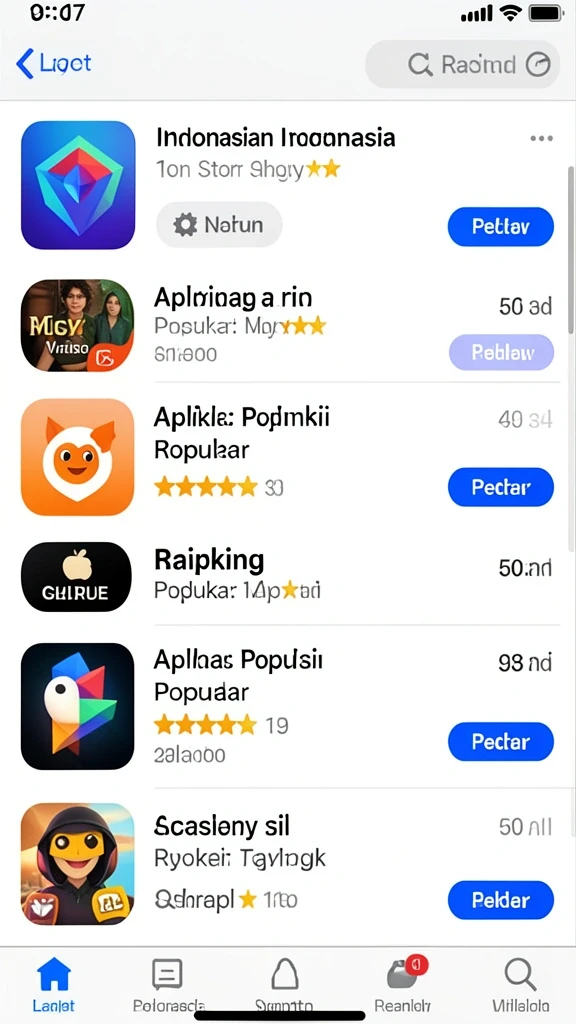Switch to the Reanlolr tab with badge
The image size is (576, 1024).
coord(403,984)
